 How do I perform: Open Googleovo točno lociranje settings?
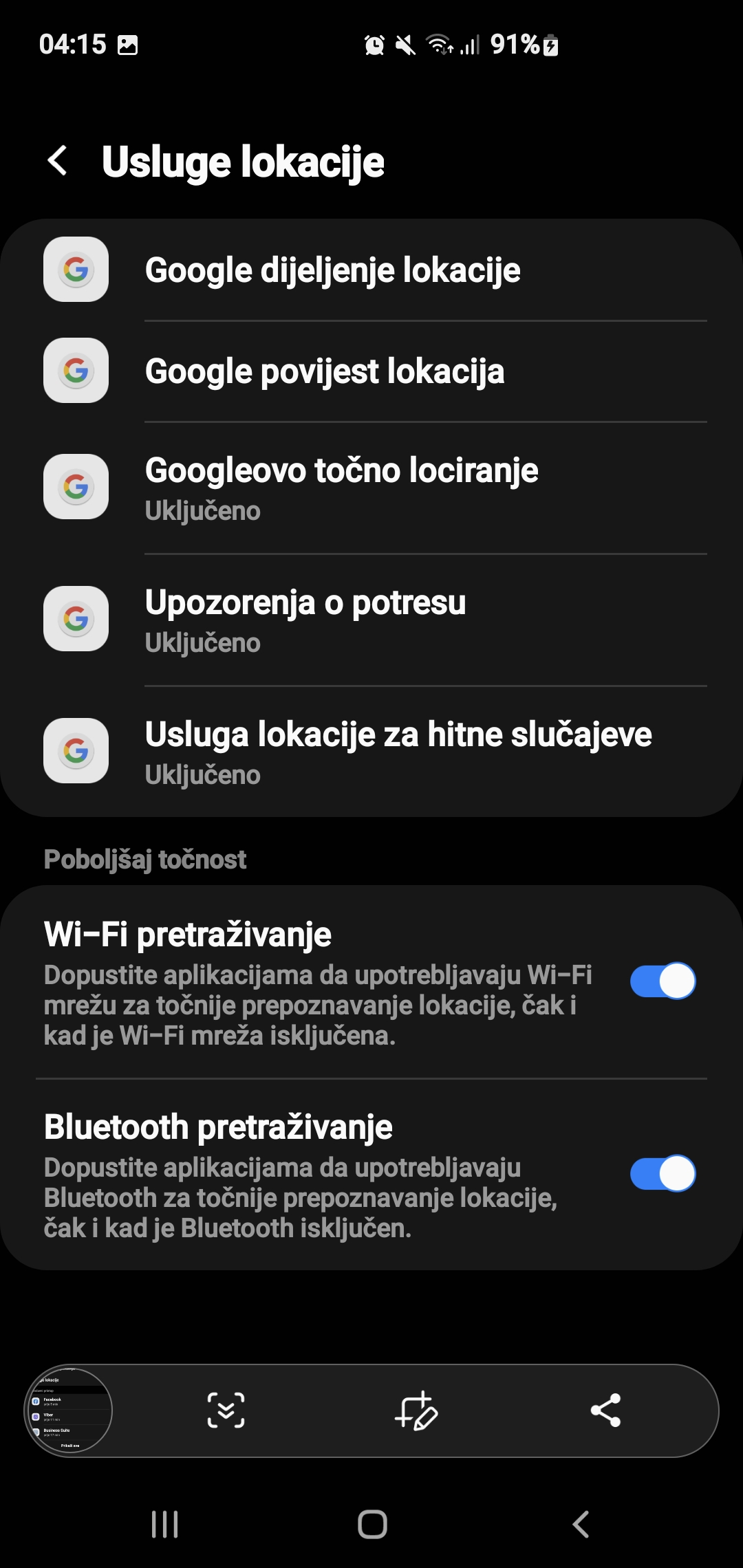371,488
